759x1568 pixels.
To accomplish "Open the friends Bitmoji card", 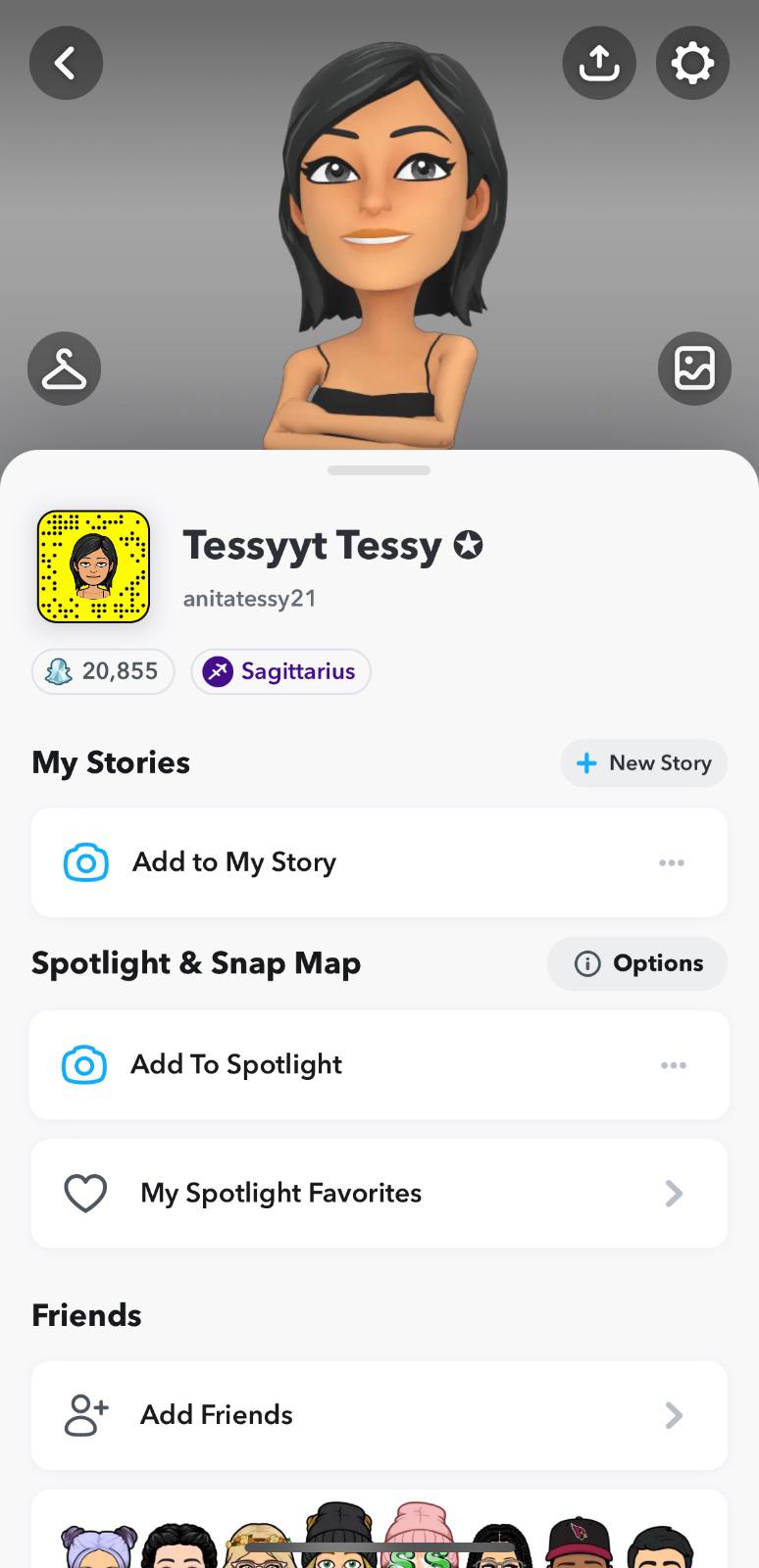I will 379,1534.
